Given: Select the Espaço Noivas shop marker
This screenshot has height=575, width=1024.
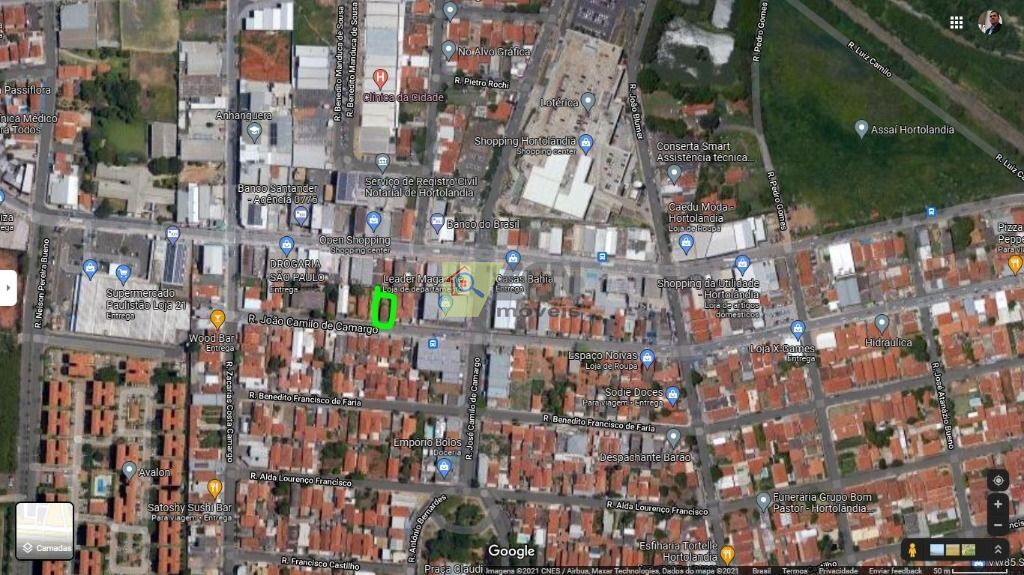Looking at the screenshot, I should [647, 357].
